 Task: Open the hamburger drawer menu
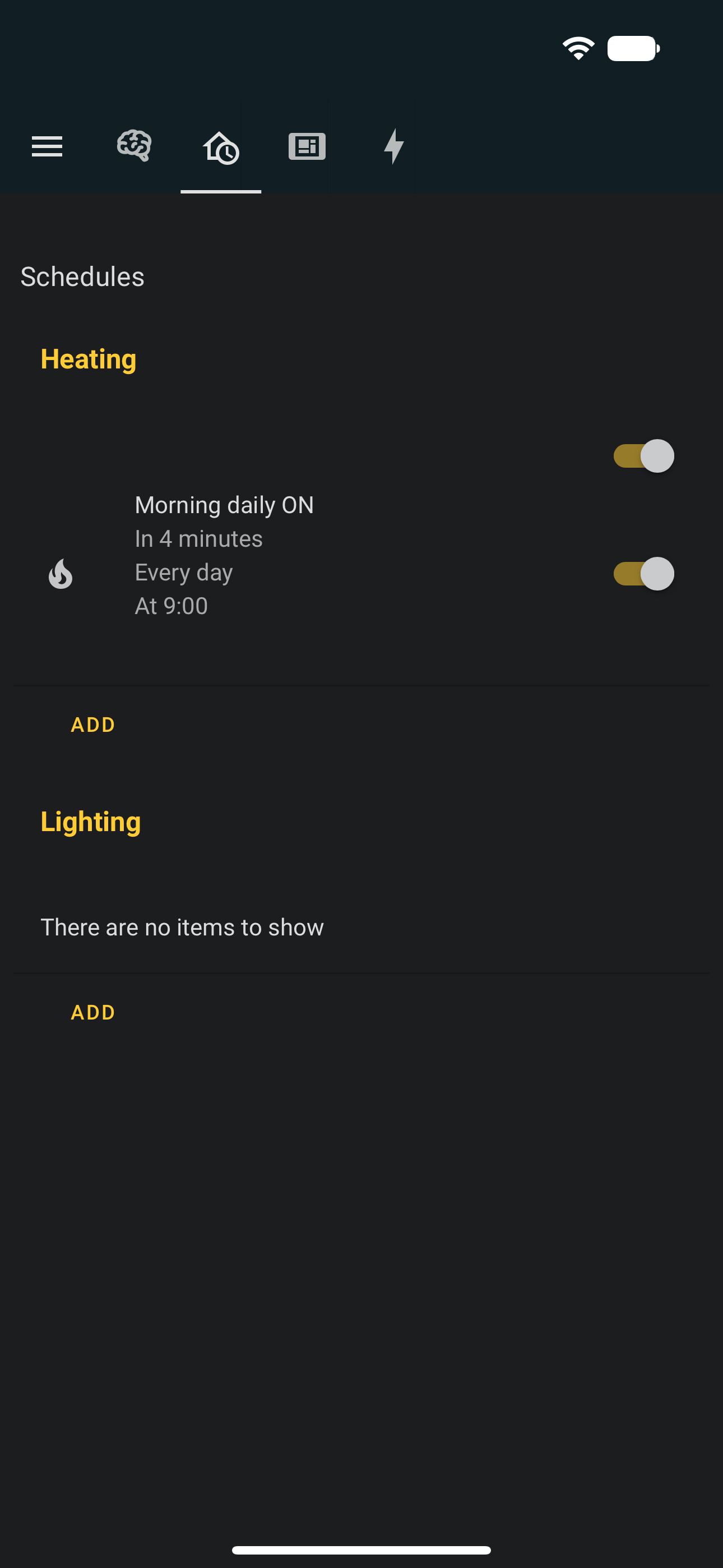click(x=47, y=147)
